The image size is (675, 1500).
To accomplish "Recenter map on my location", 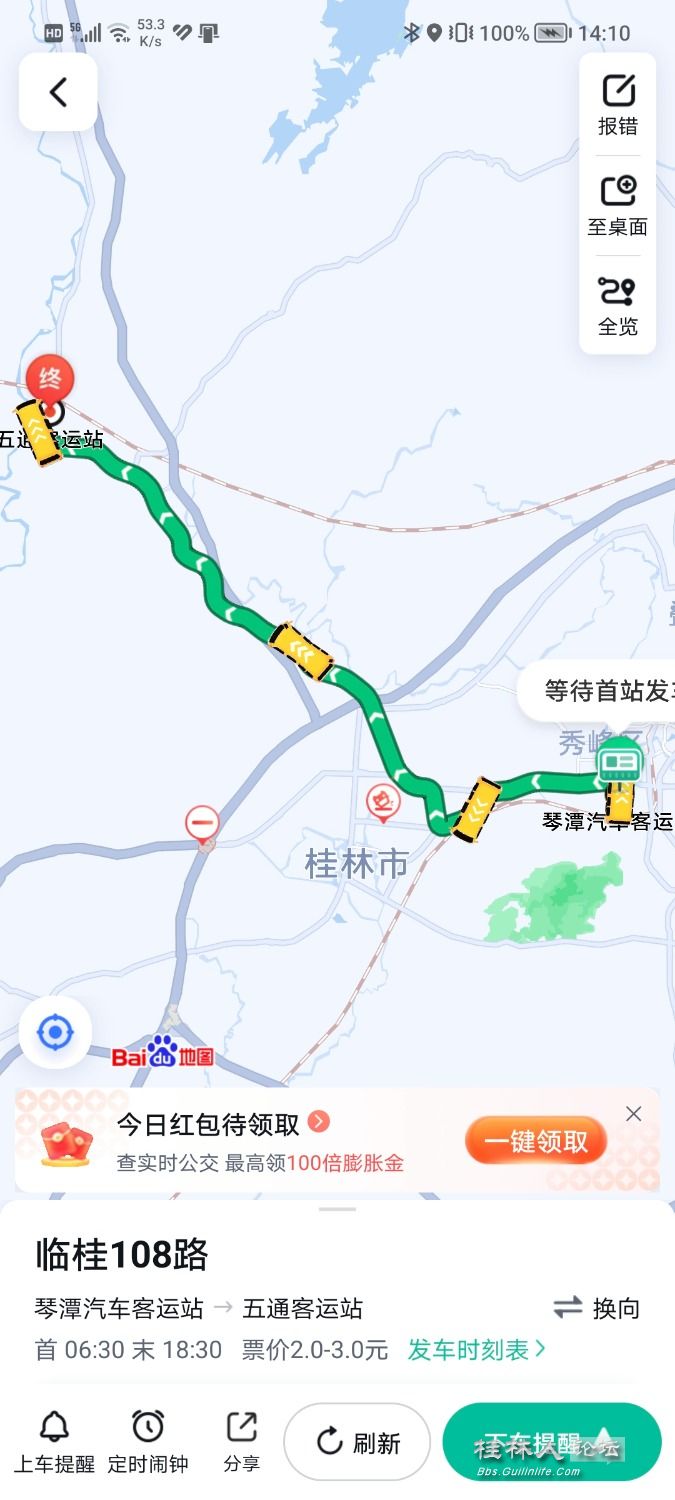I will [x=55, y=1032].
